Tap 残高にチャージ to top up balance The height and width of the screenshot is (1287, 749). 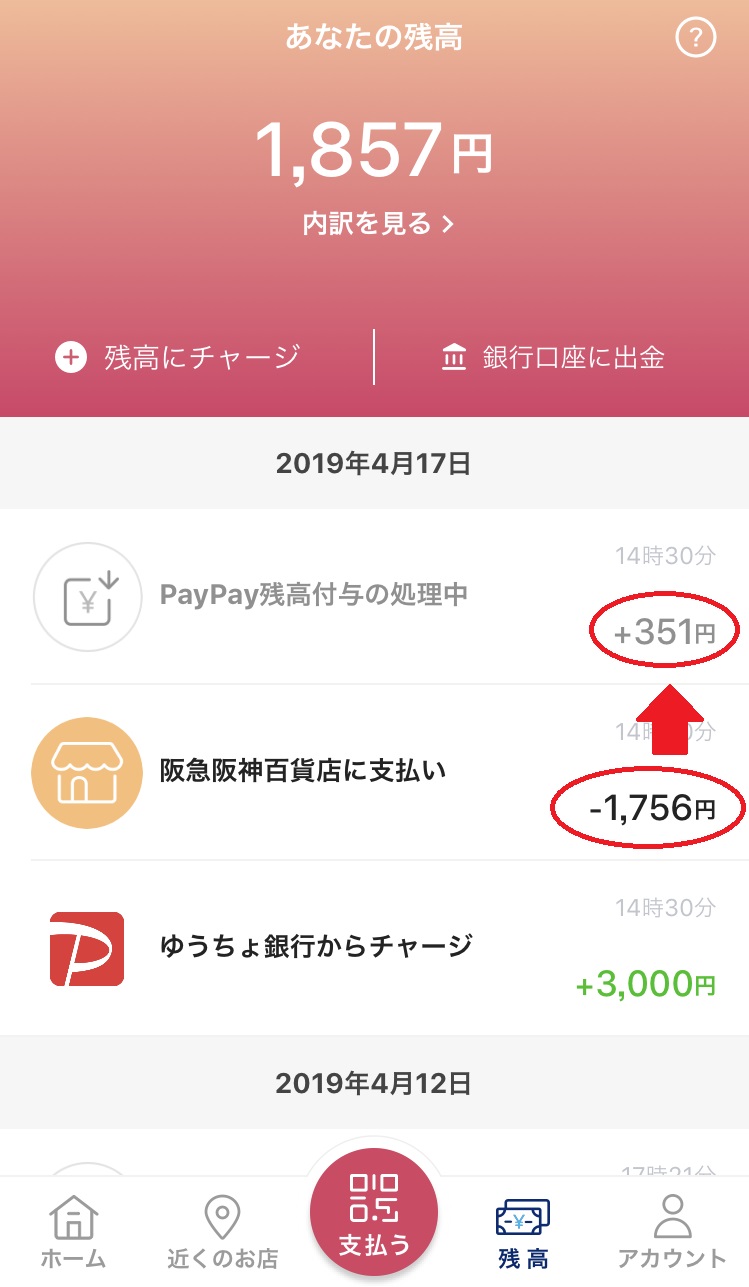180,357
